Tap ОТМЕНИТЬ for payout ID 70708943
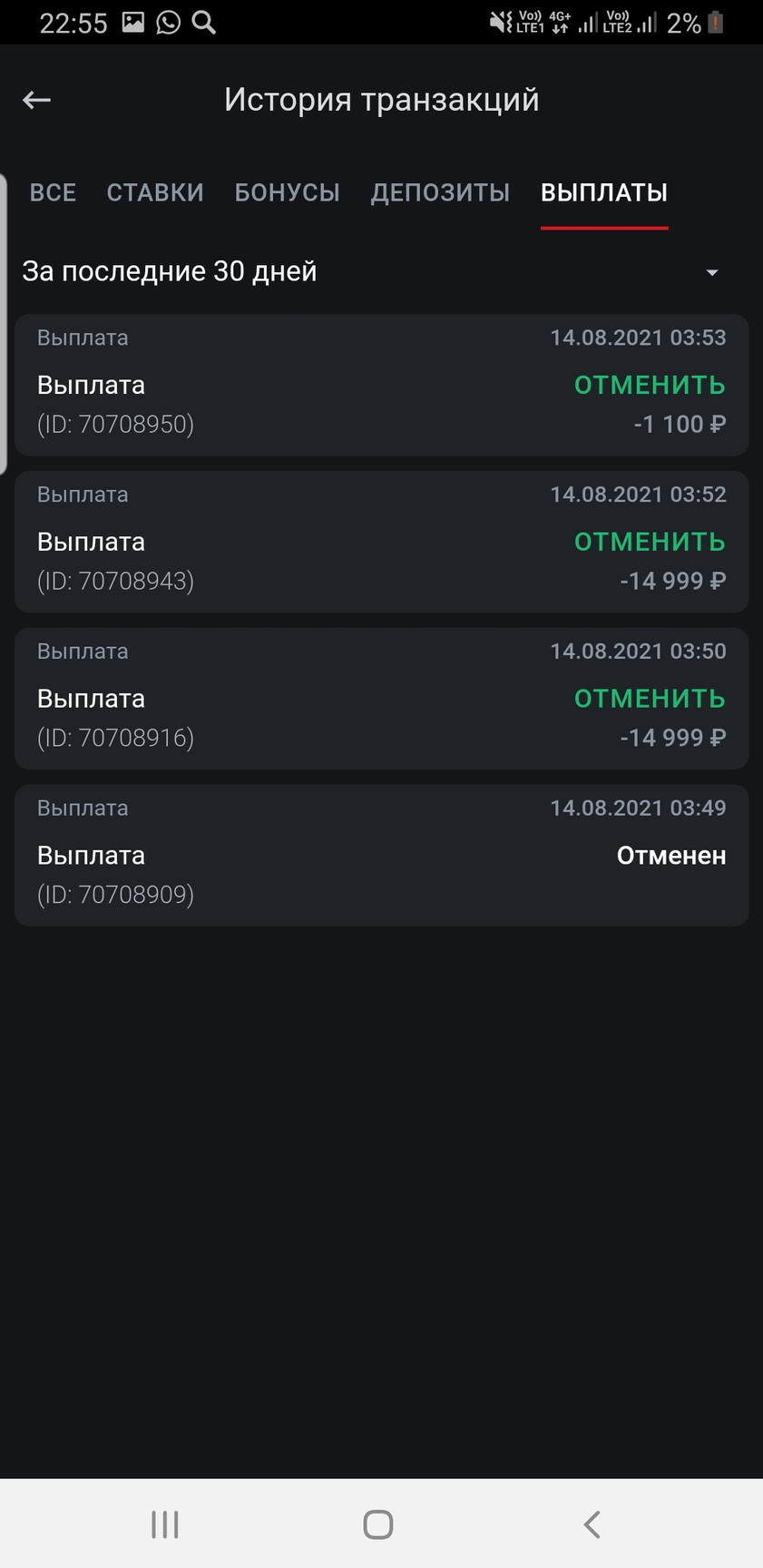Image resolution: width=763 pixels, height=1568 pixels. pyautogui.click(x=650, y=542)
